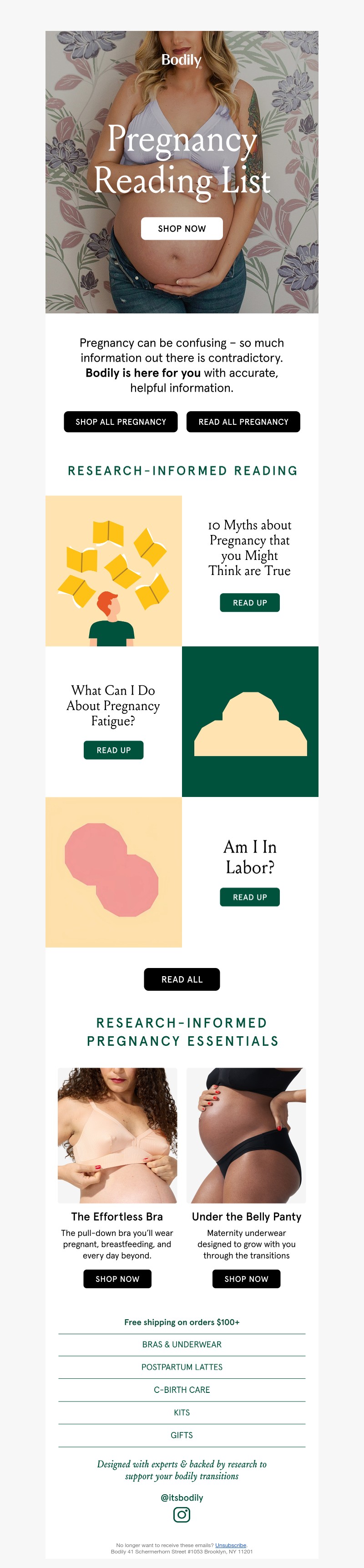The height and width of the screenshot is (1568, 364).
Task: Shop now for The Effortless Bra
Action: [x=117, y=1279]
